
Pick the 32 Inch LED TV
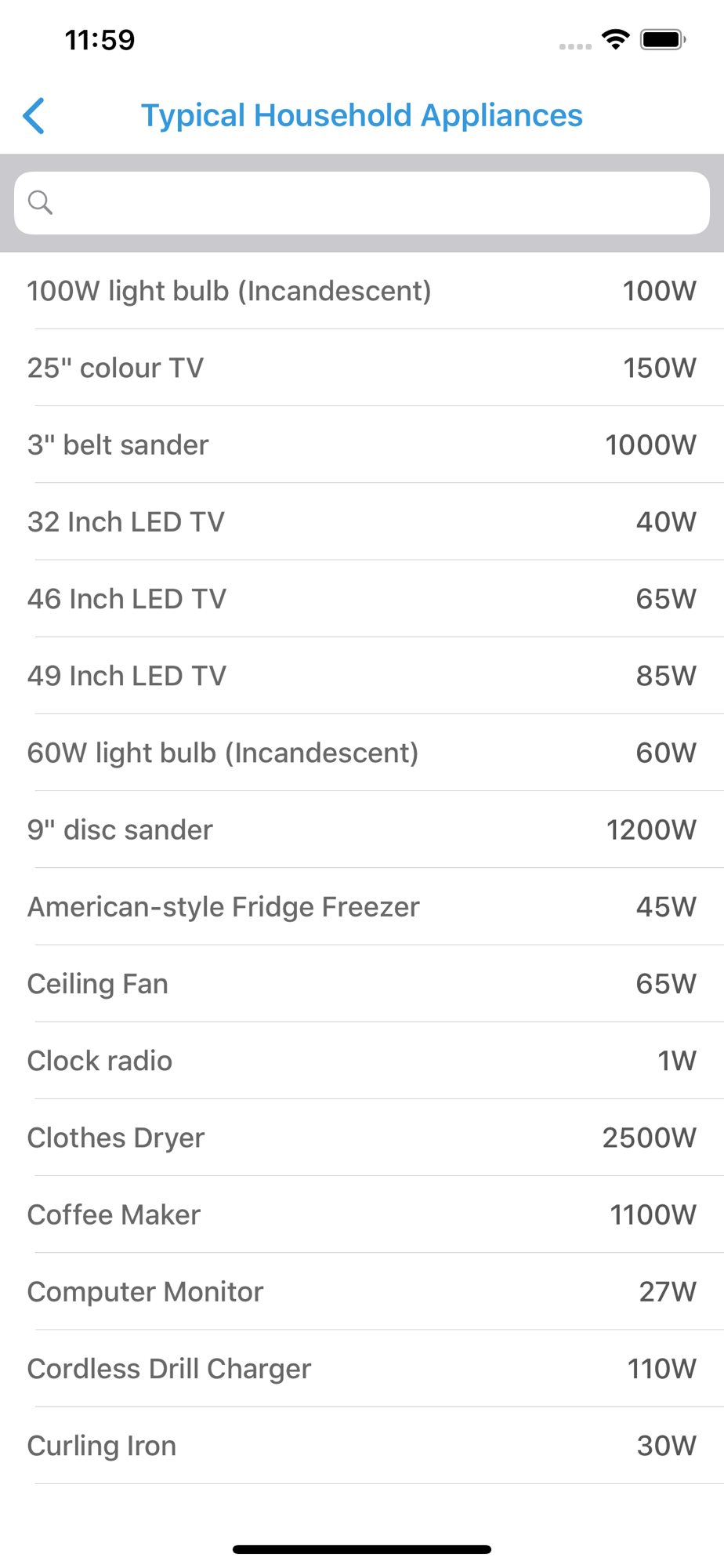362,521
